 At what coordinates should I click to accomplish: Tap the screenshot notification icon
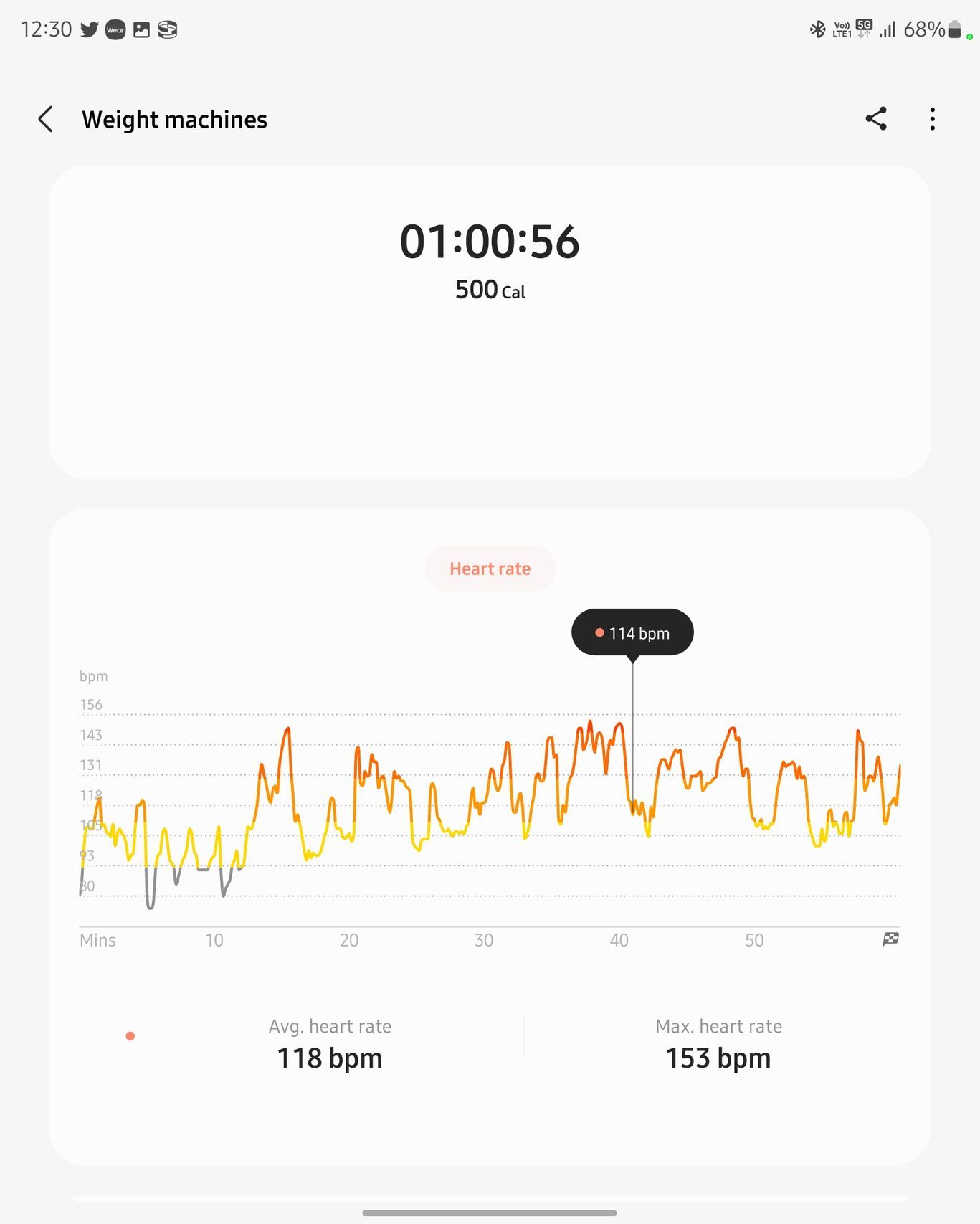pyautogui.click(x=141, y=29)
